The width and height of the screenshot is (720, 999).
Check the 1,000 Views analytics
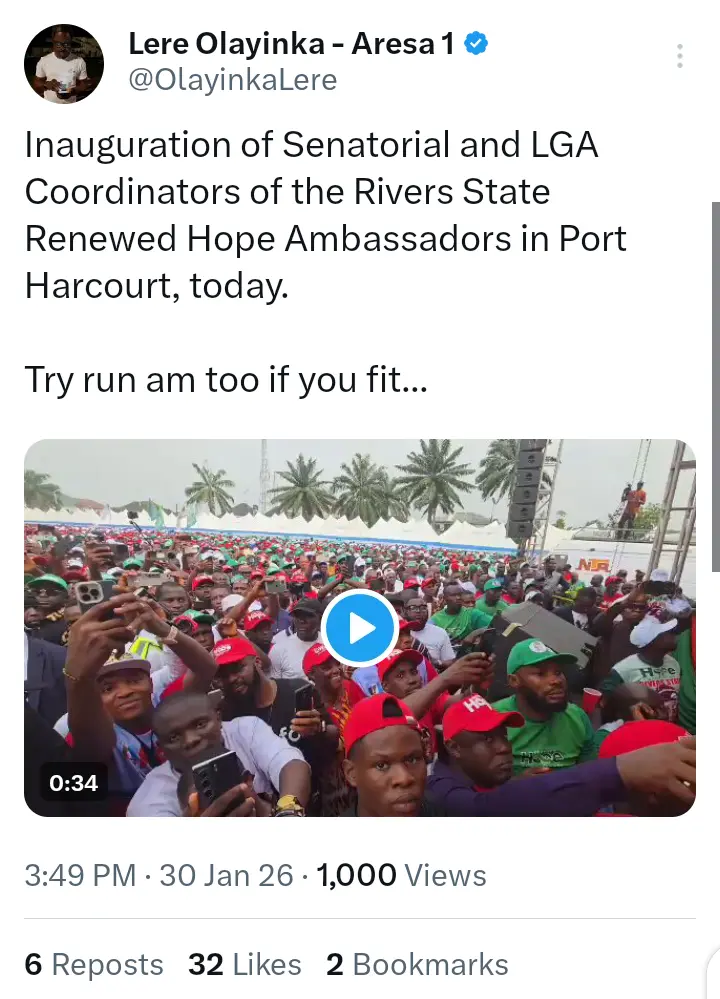click(401, 876)
